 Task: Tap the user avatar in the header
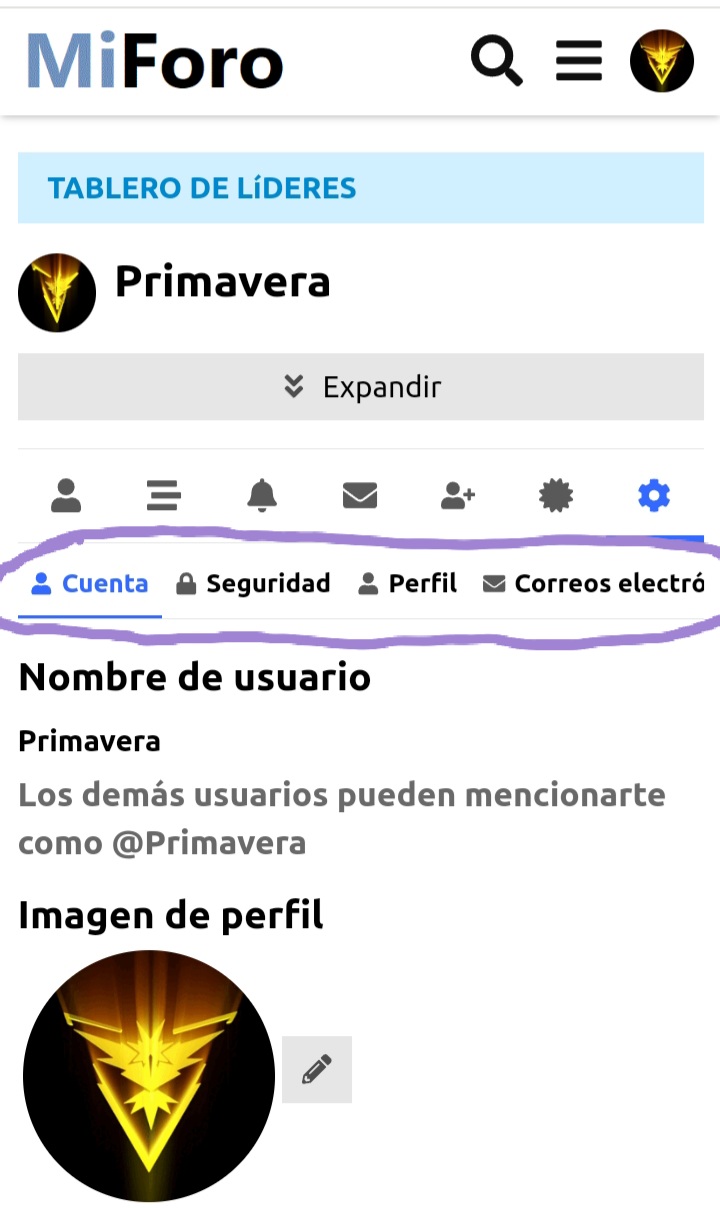[662, 61]
